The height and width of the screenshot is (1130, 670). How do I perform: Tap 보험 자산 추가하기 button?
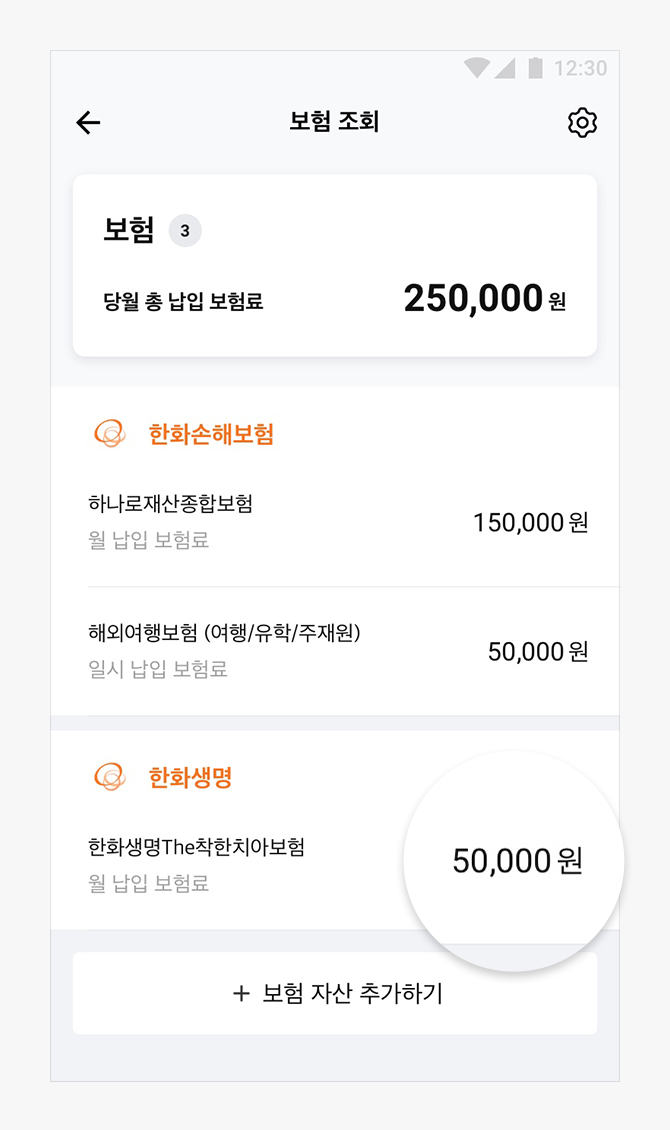335,993
